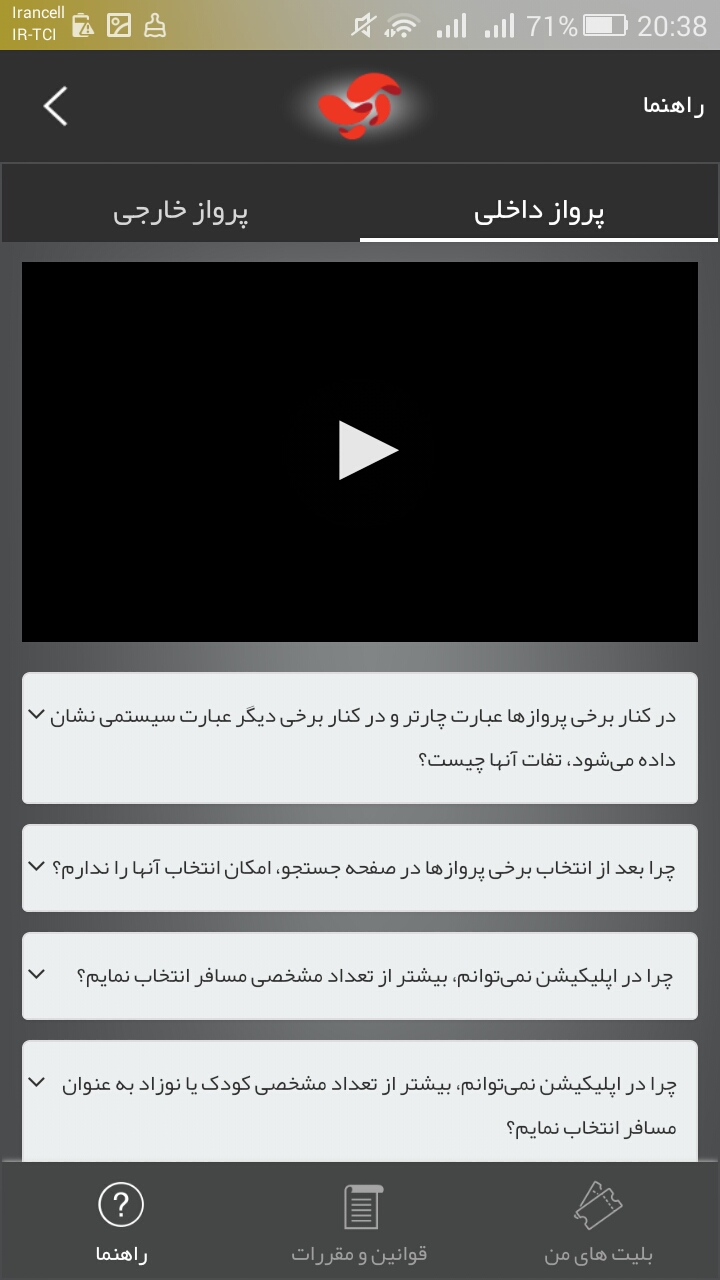Expand the question about چارتر and سیستمی flights
The width and height of the screenshot is (720, 1280).
click(360, 738)
